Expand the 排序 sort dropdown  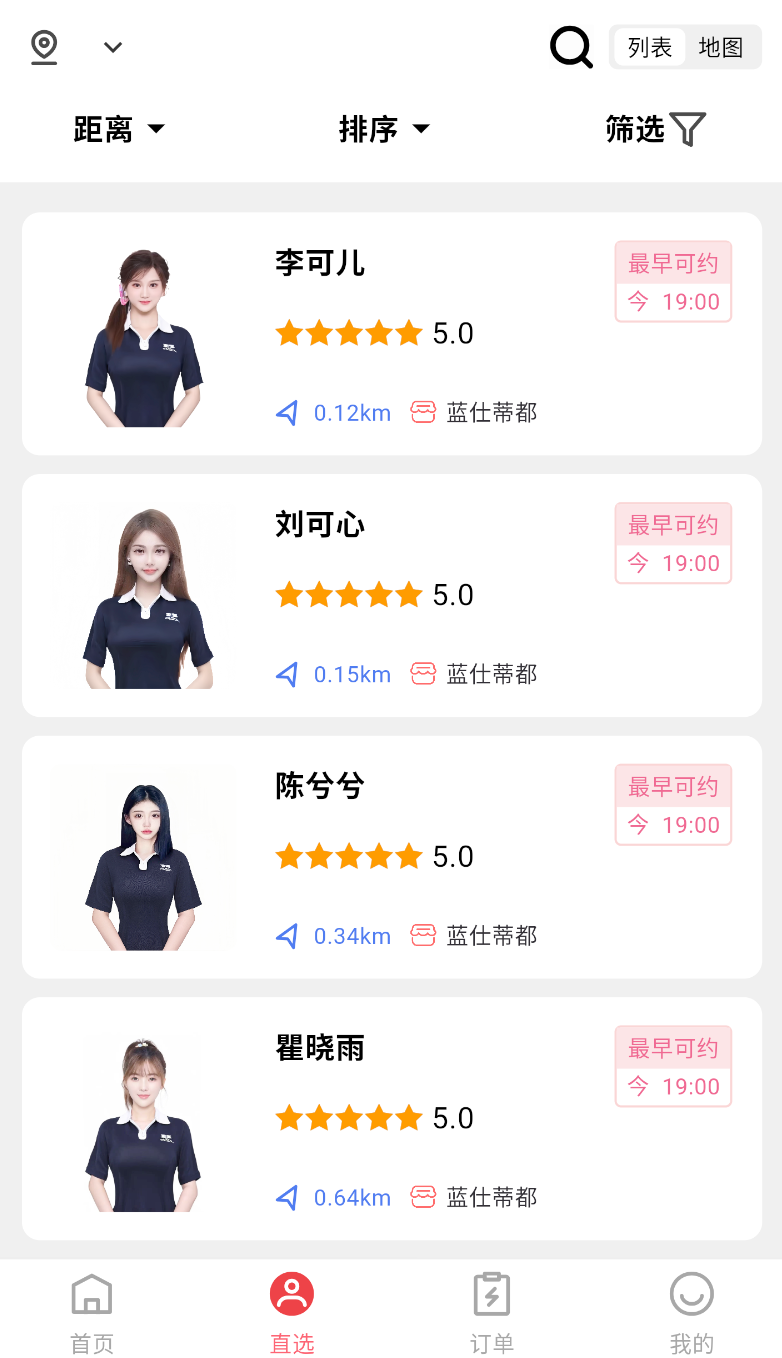coord(386,128)
